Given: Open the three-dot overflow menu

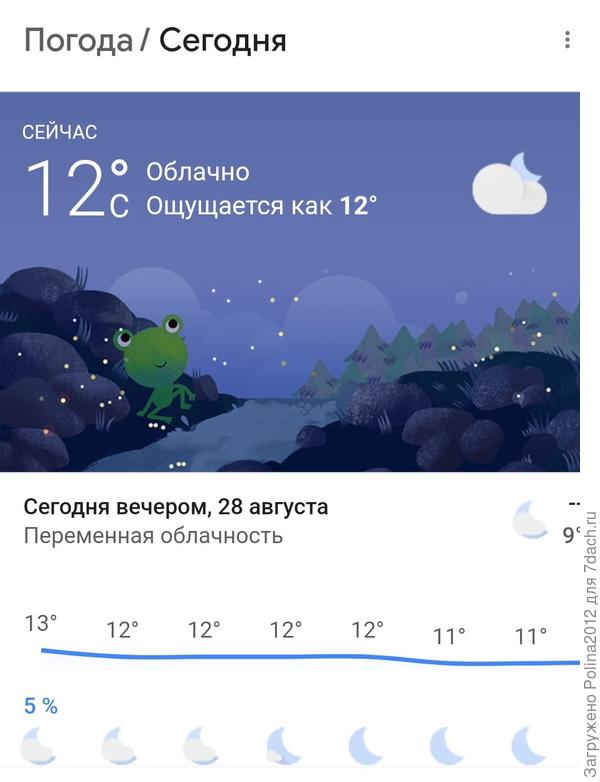Looking at the screenshot, I should click(567, 40).
